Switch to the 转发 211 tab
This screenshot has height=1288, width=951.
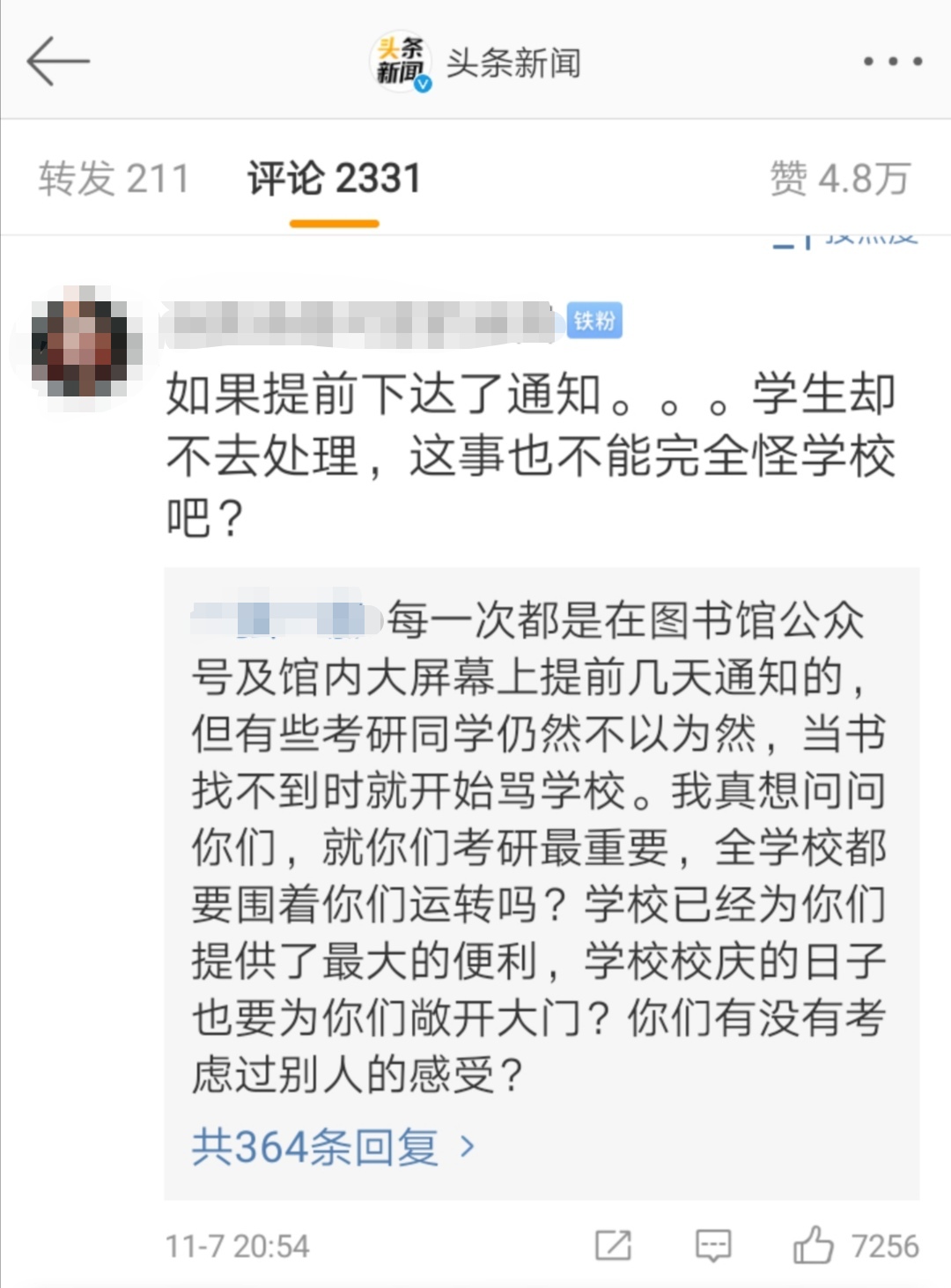(114, 179)
